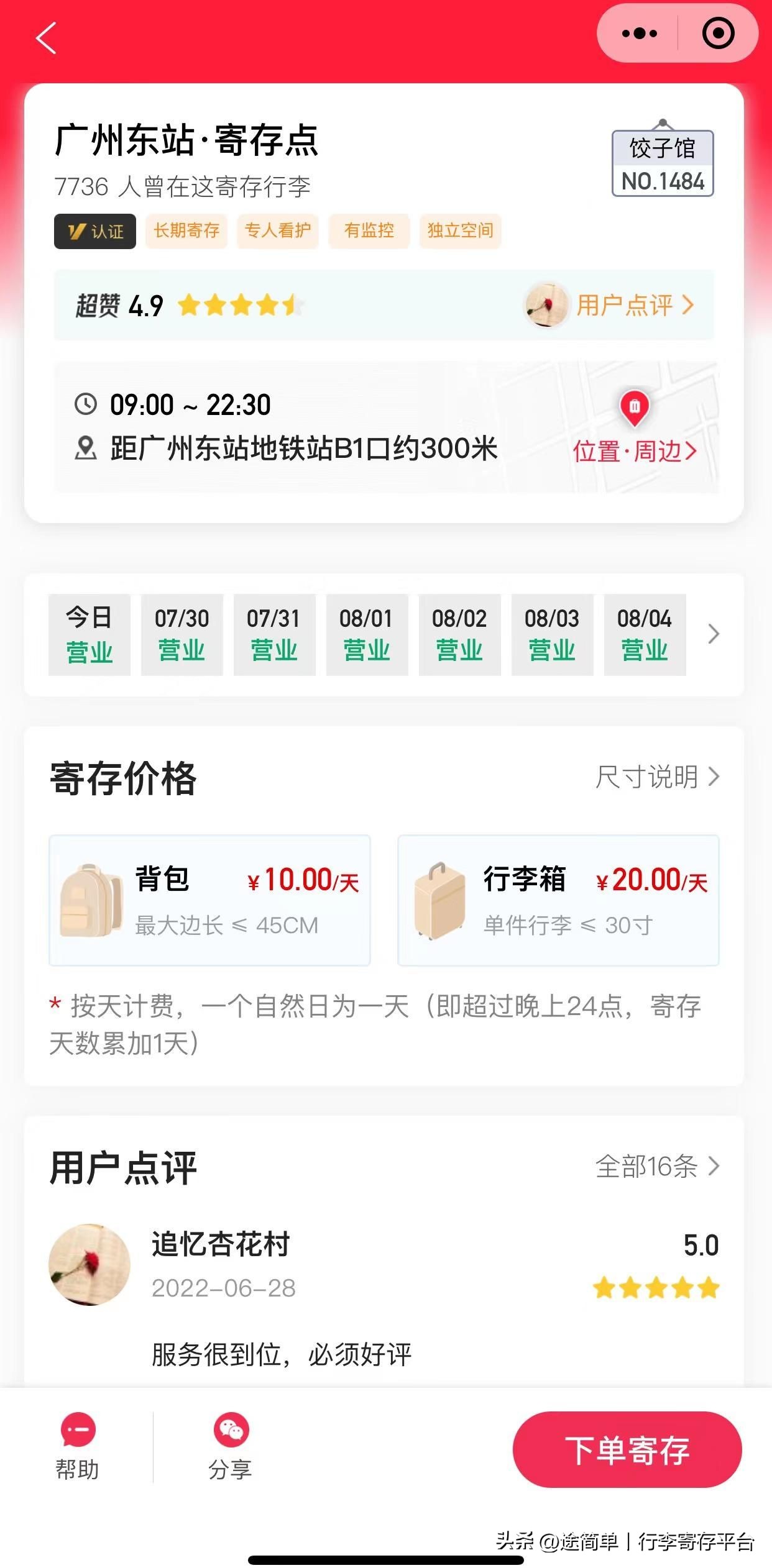The height and width of the screenshot is (1568, 772).
Task: Open 尺寸说明 size details
Action: tap(646, 776)
